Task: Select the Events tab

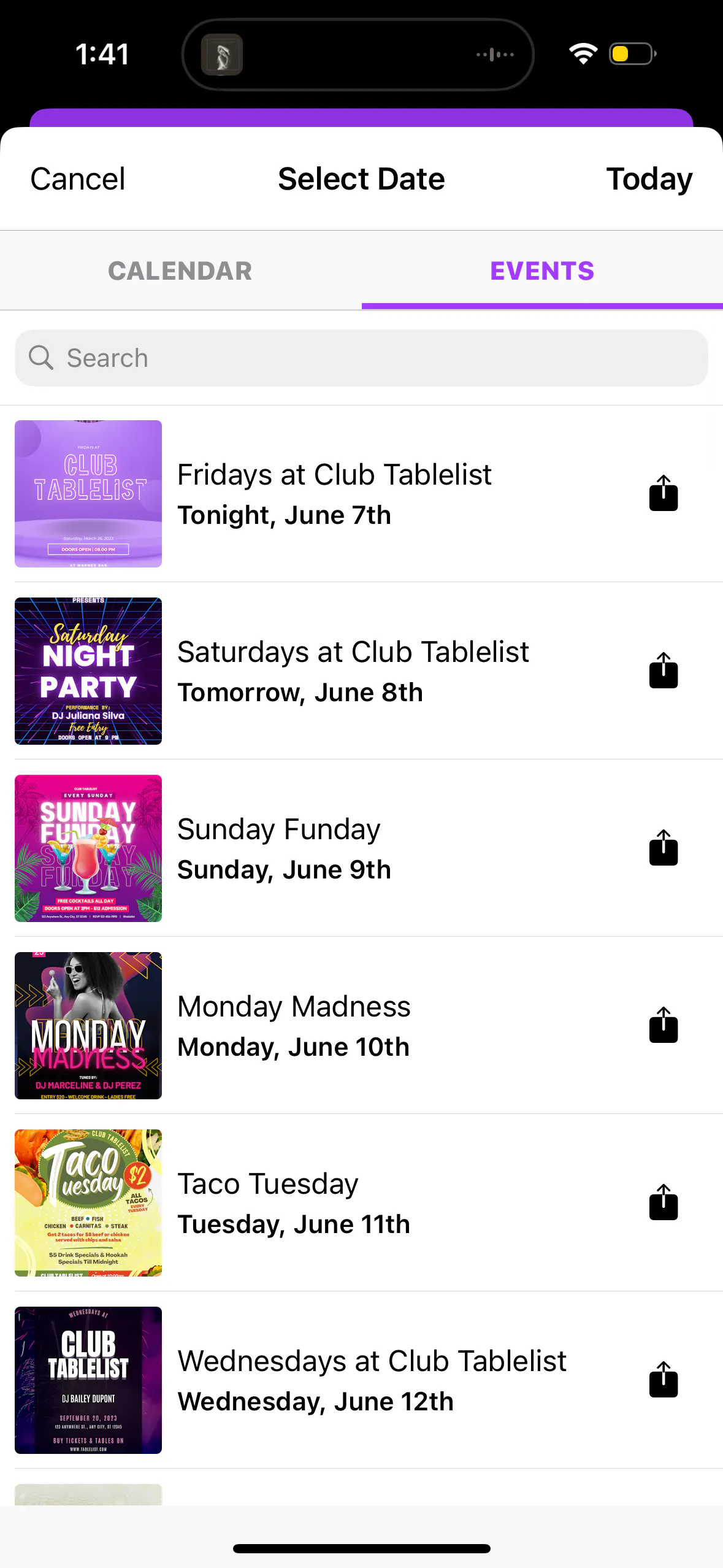Action: click(542, 271)
